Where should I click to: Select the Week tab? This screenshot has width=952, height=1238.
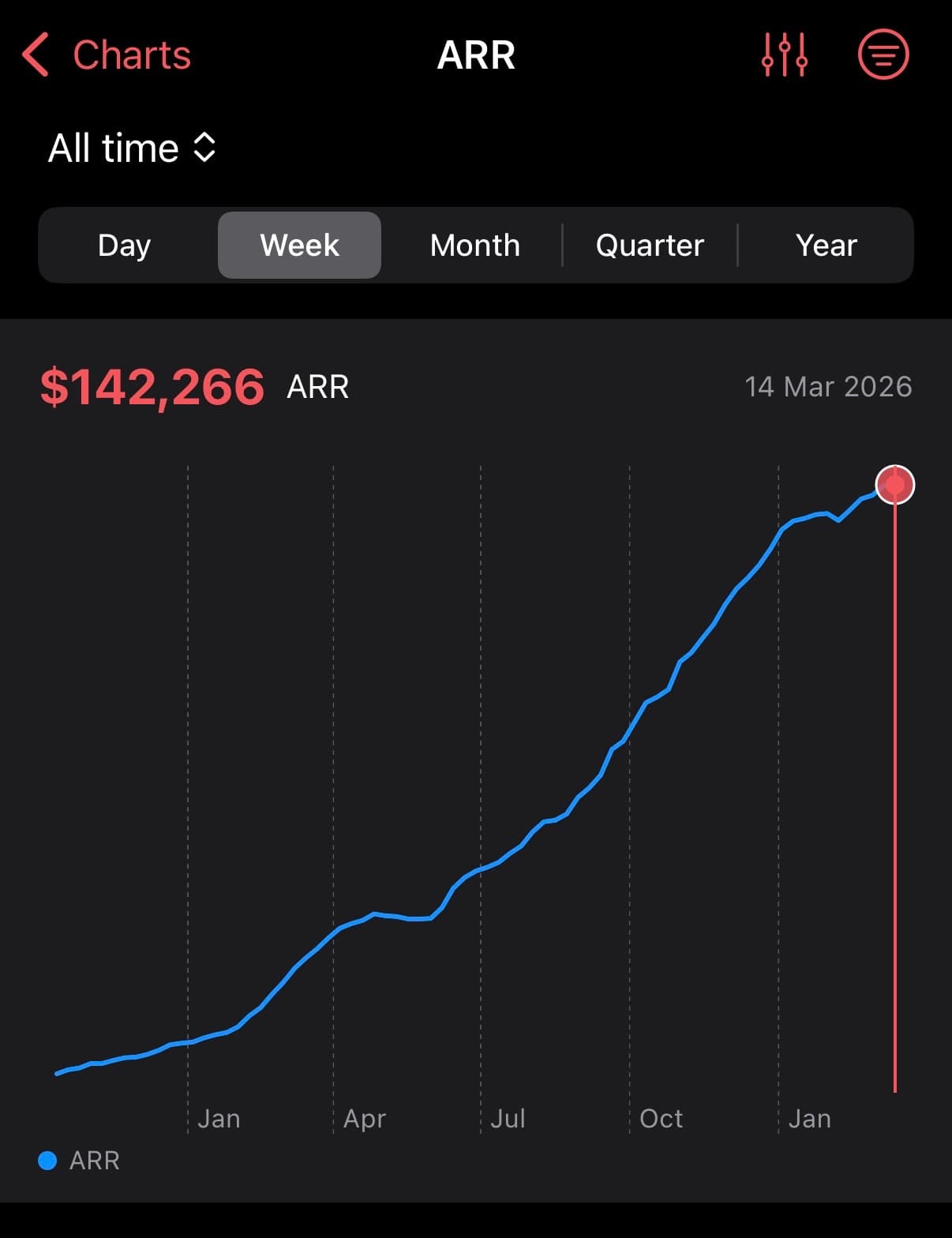[298, 245]
